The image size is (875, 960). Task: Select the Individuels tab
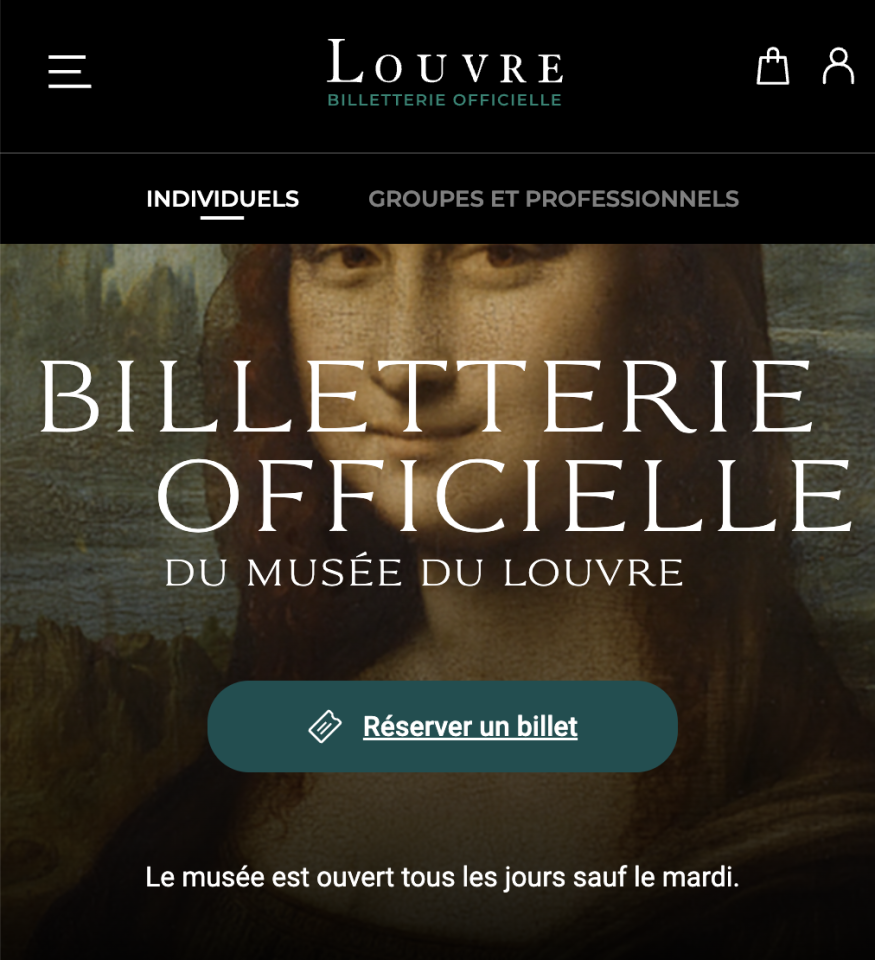pyautogui.click(x=222, y=199)
